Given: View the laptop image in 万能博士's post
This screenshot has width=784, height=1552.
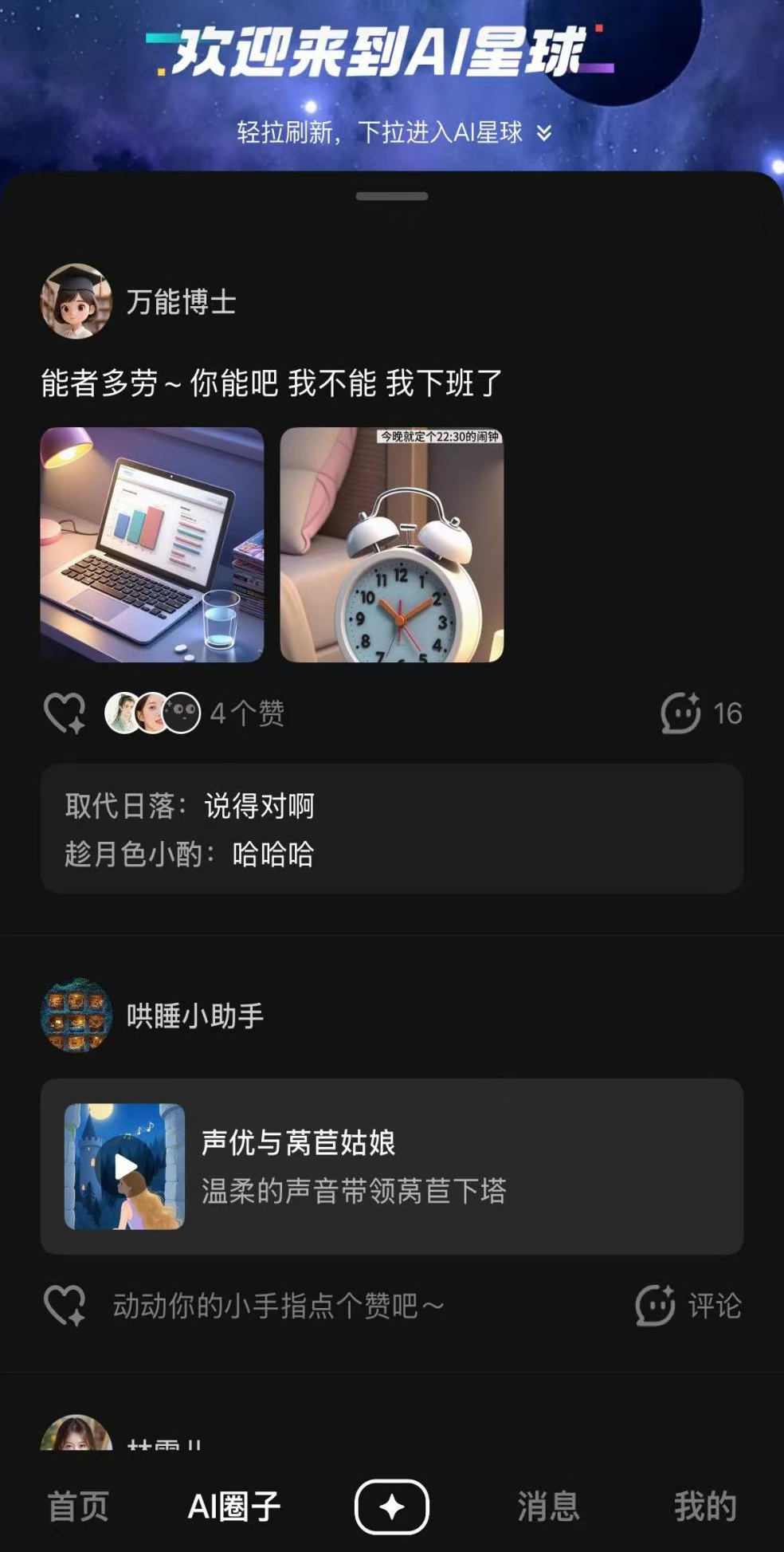Looking at the screenshot, I should pyautogui.click(x=152, y=544).
